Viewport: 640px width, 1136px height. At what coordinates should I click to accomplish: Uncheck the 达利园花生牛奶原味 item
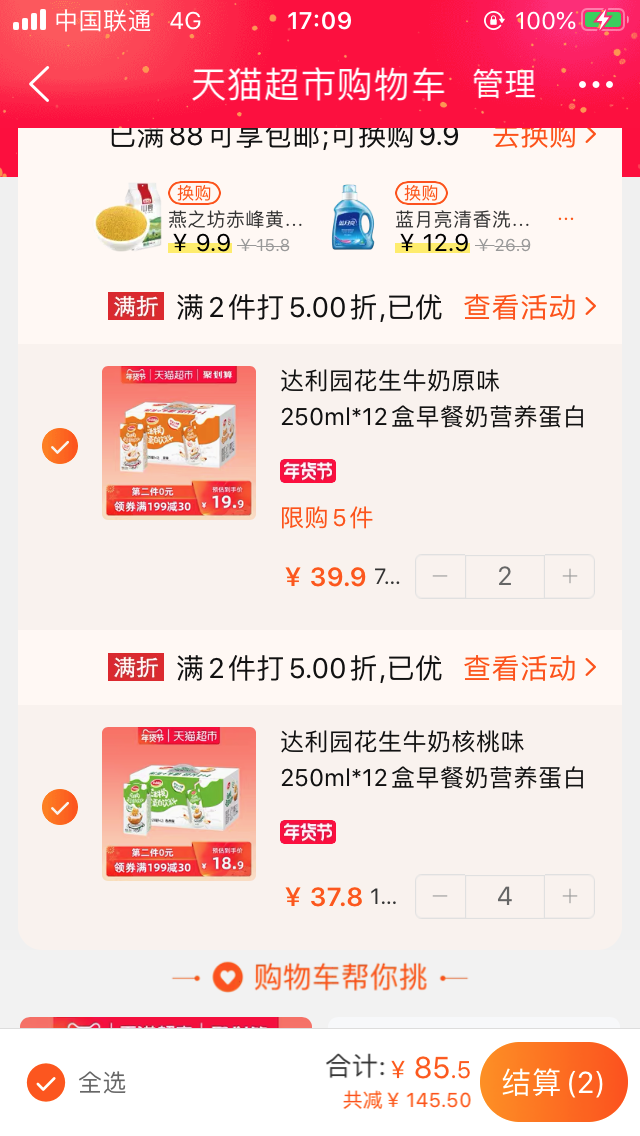[x=60, y=446]
